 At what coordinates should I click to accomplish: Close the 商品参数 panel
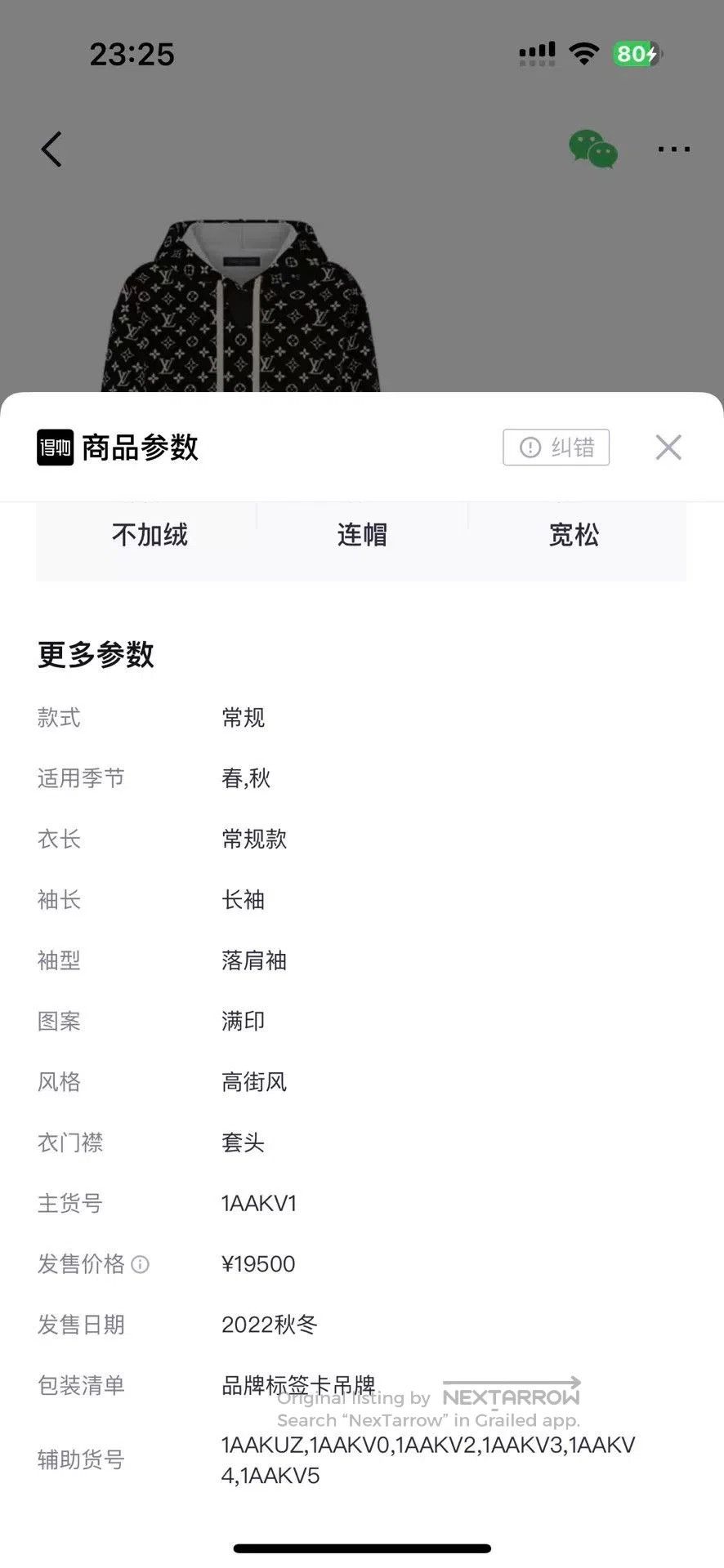pos(668,448)
